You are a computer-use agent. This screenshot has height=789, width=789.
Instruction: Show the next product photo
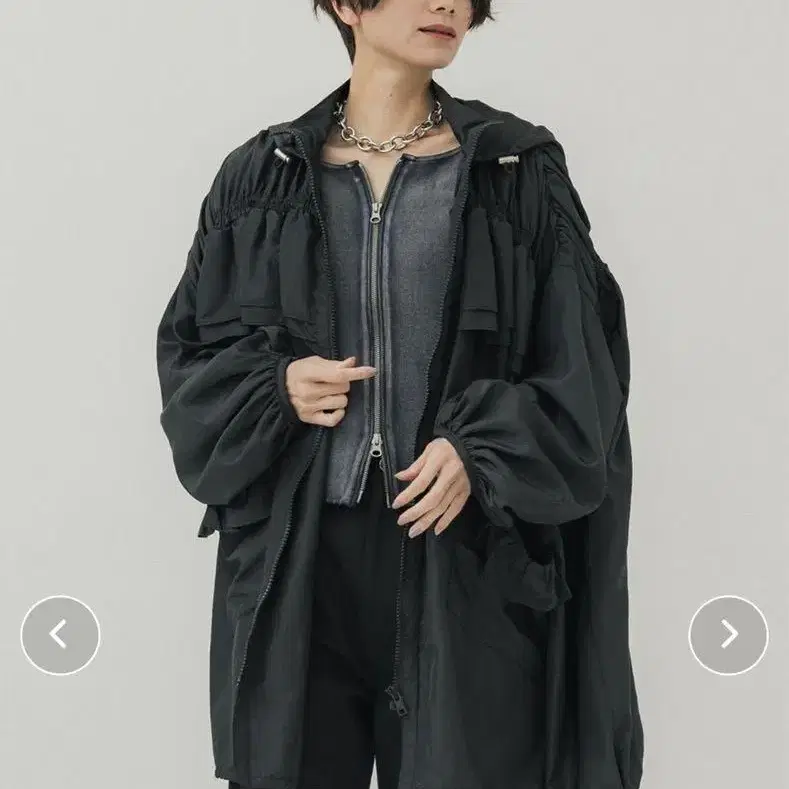click(728, 635)
